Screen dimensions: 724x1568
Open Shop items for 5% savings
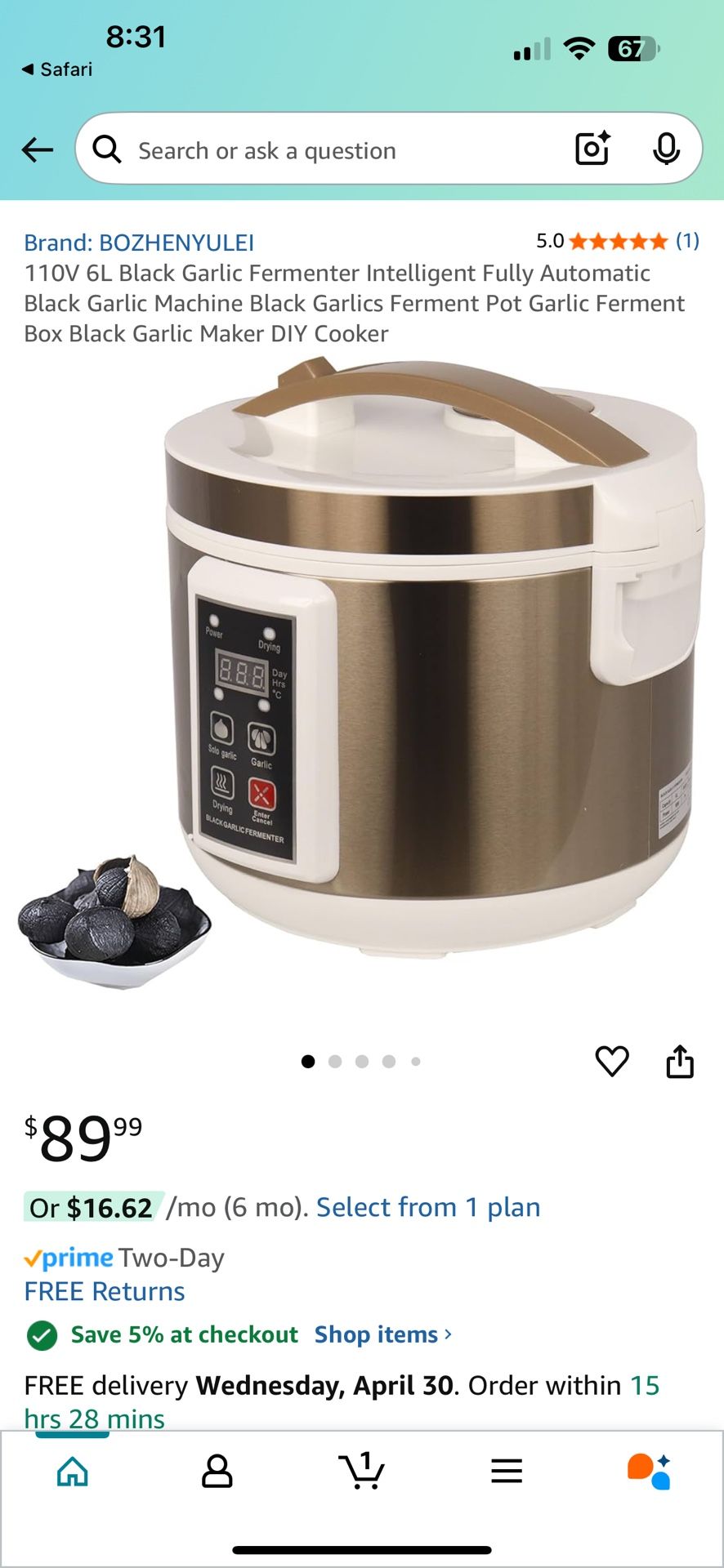pyautogui.click(x=382, y=1334)
